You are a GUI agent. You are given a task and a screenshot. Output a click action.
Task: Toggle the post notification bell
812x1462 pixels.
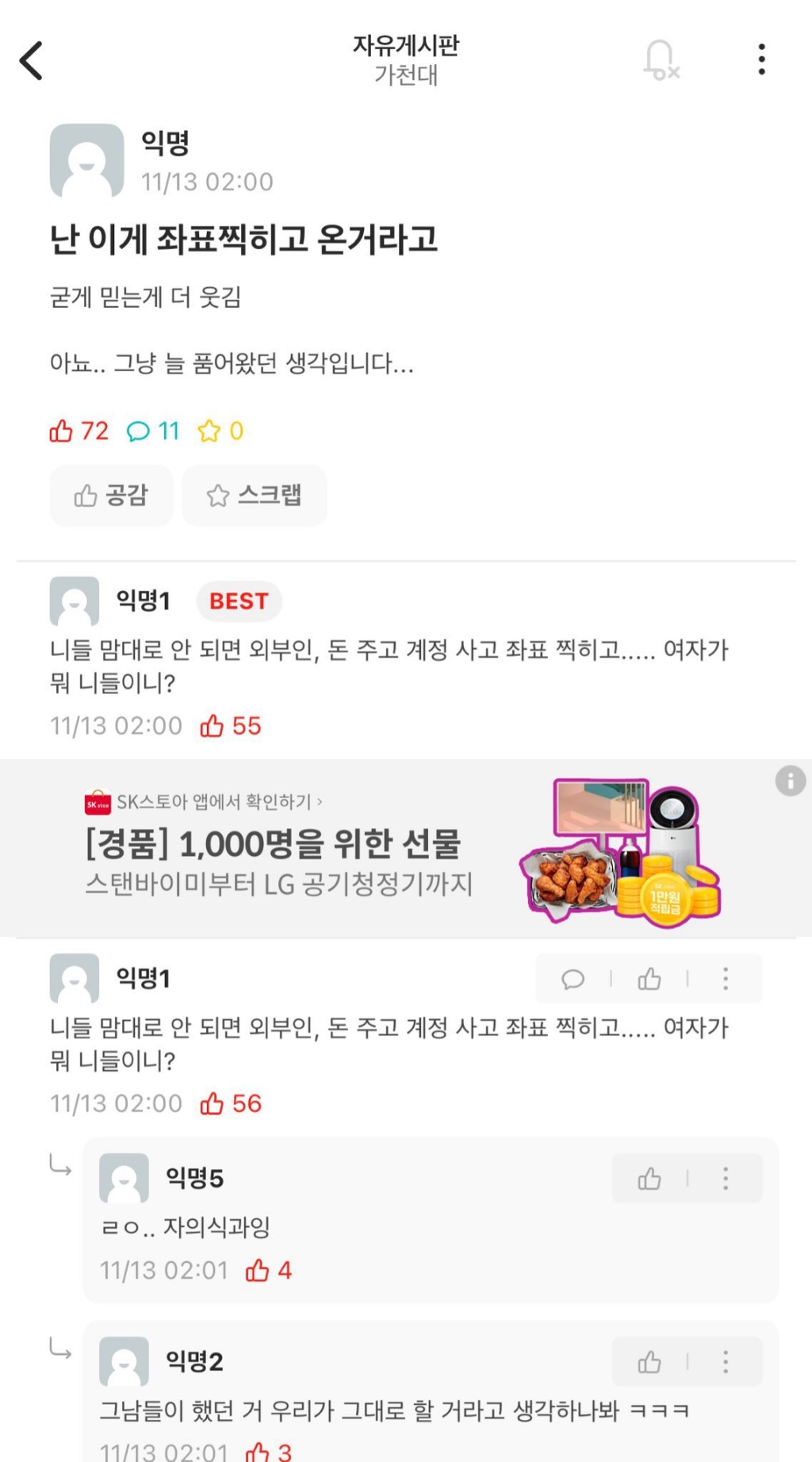(x=661, y=60)
